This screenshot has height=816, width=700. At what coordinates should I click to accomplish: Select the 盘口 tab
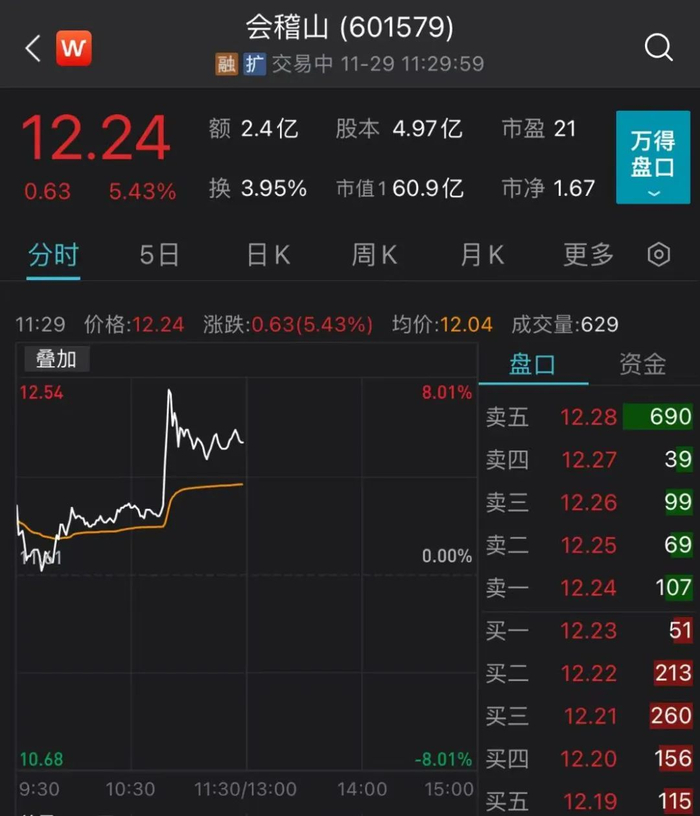click(x=533, y=364)
